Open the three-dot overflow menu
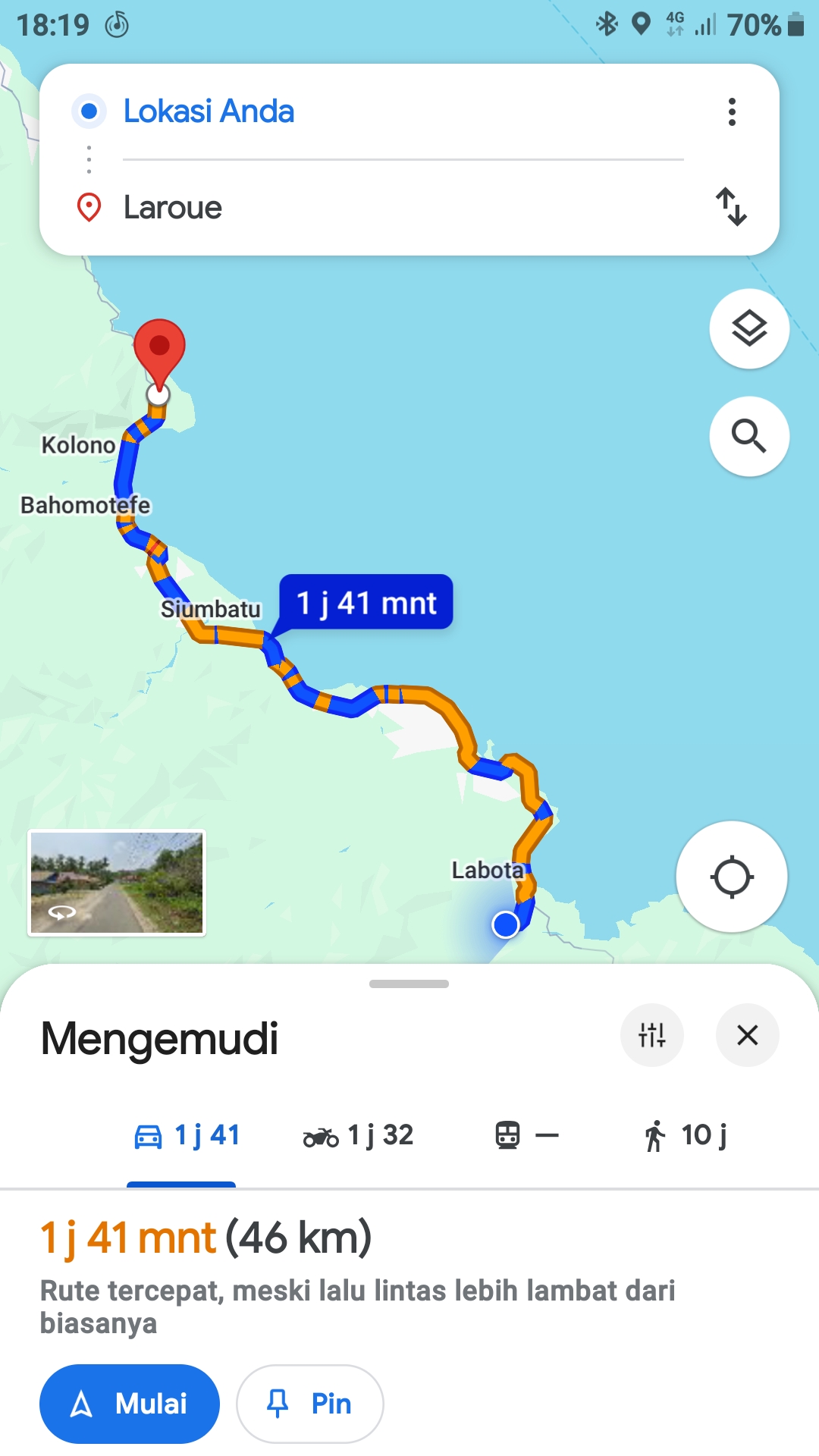The image size is (819, 1456). coord(732,111)
